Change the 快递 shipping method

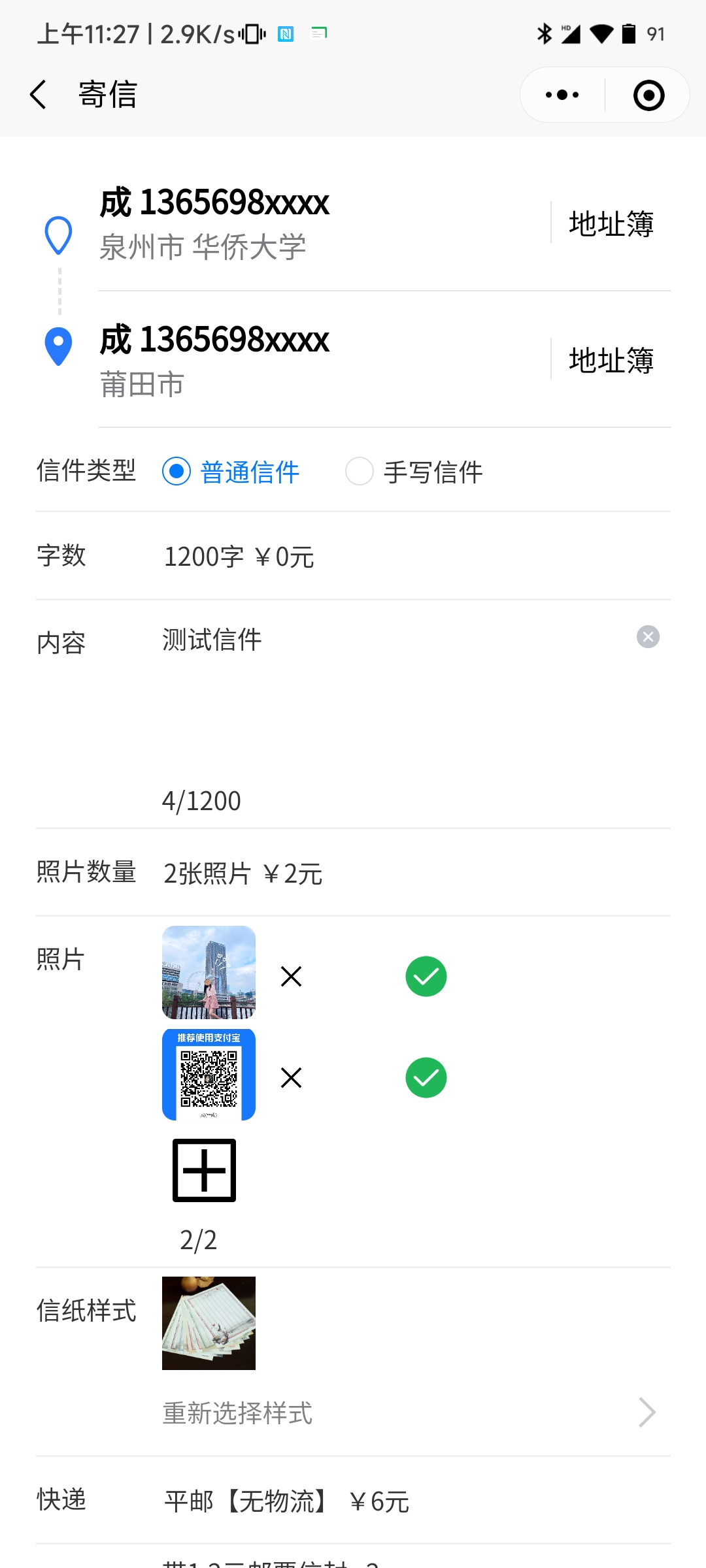[286, 1501]
